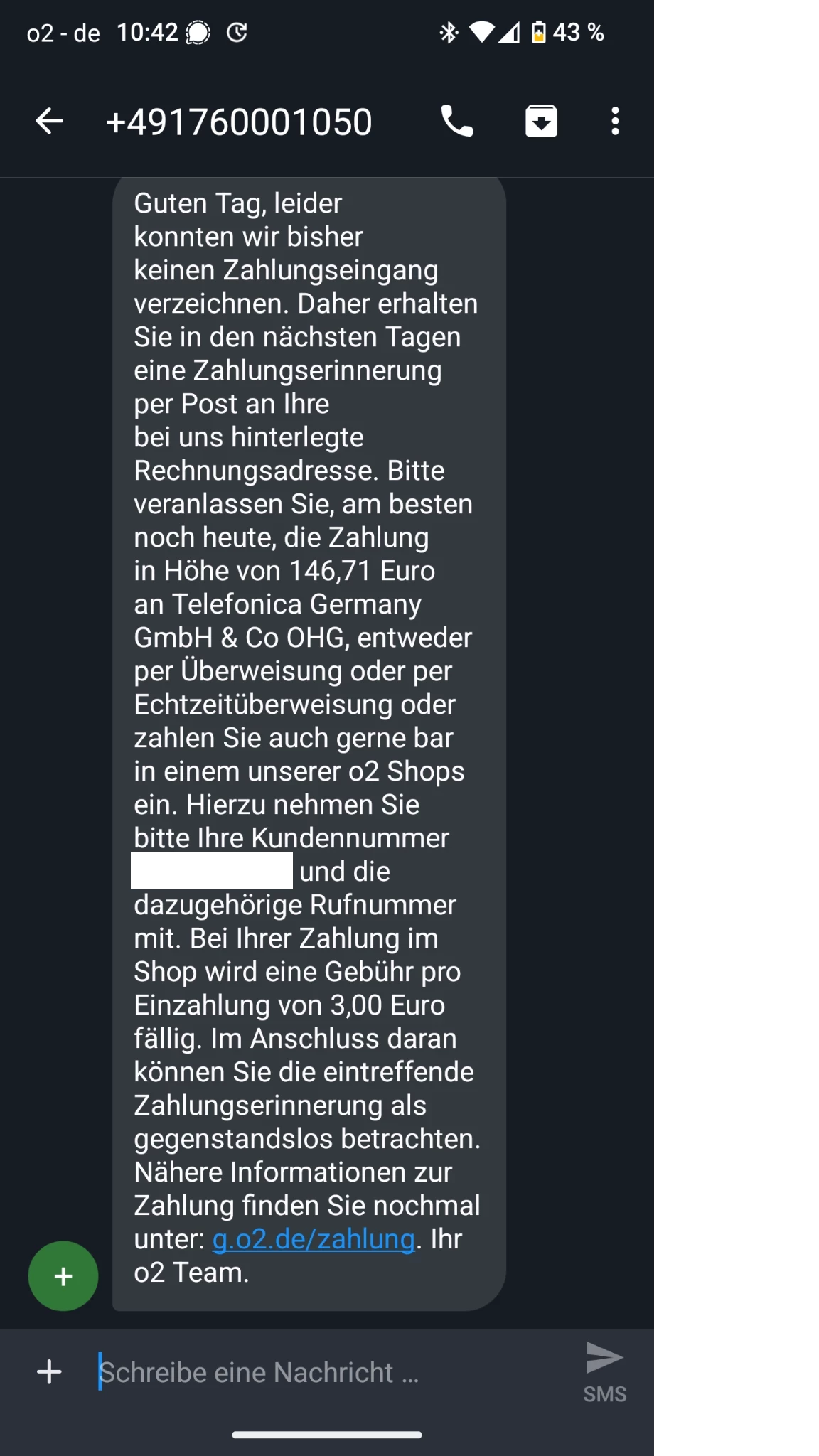Add an attachment with the plus icon
This screenshot has height=1456, width=819.
pos(49,1371)
